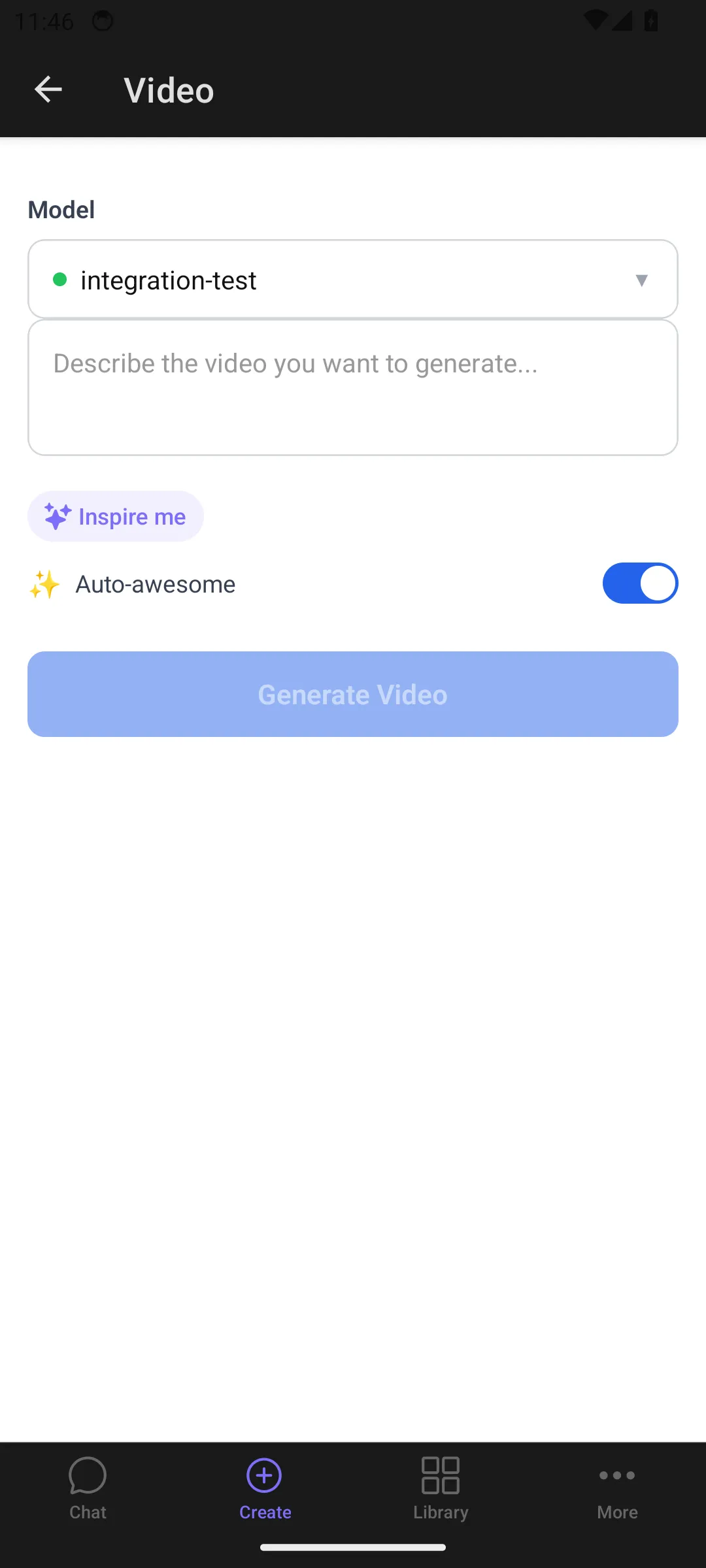This screenshot has height=1568, width=706.
Task: Tap the video description input field
Action: point(353,387)
